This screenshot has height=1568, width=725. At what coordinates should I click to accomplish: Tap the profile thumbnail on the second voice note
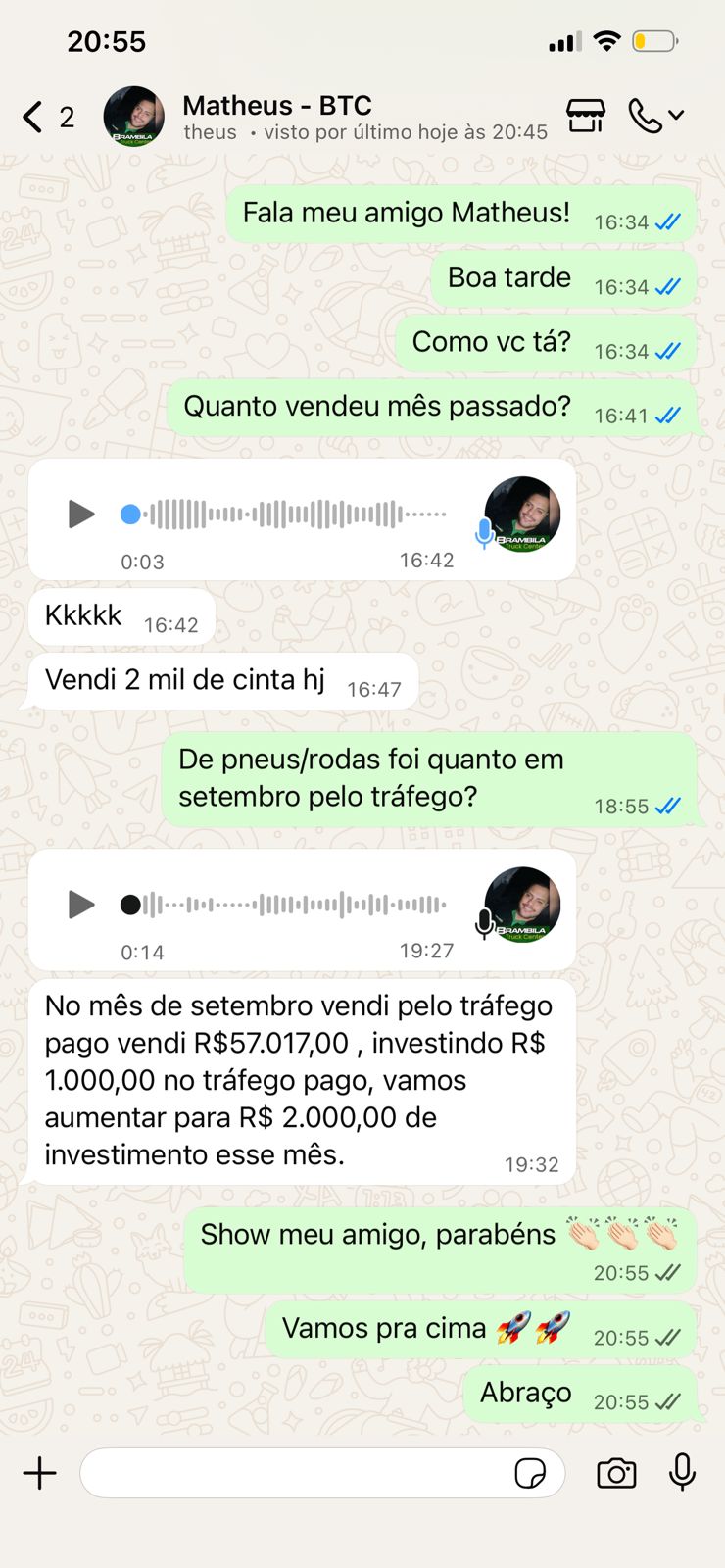523,905
